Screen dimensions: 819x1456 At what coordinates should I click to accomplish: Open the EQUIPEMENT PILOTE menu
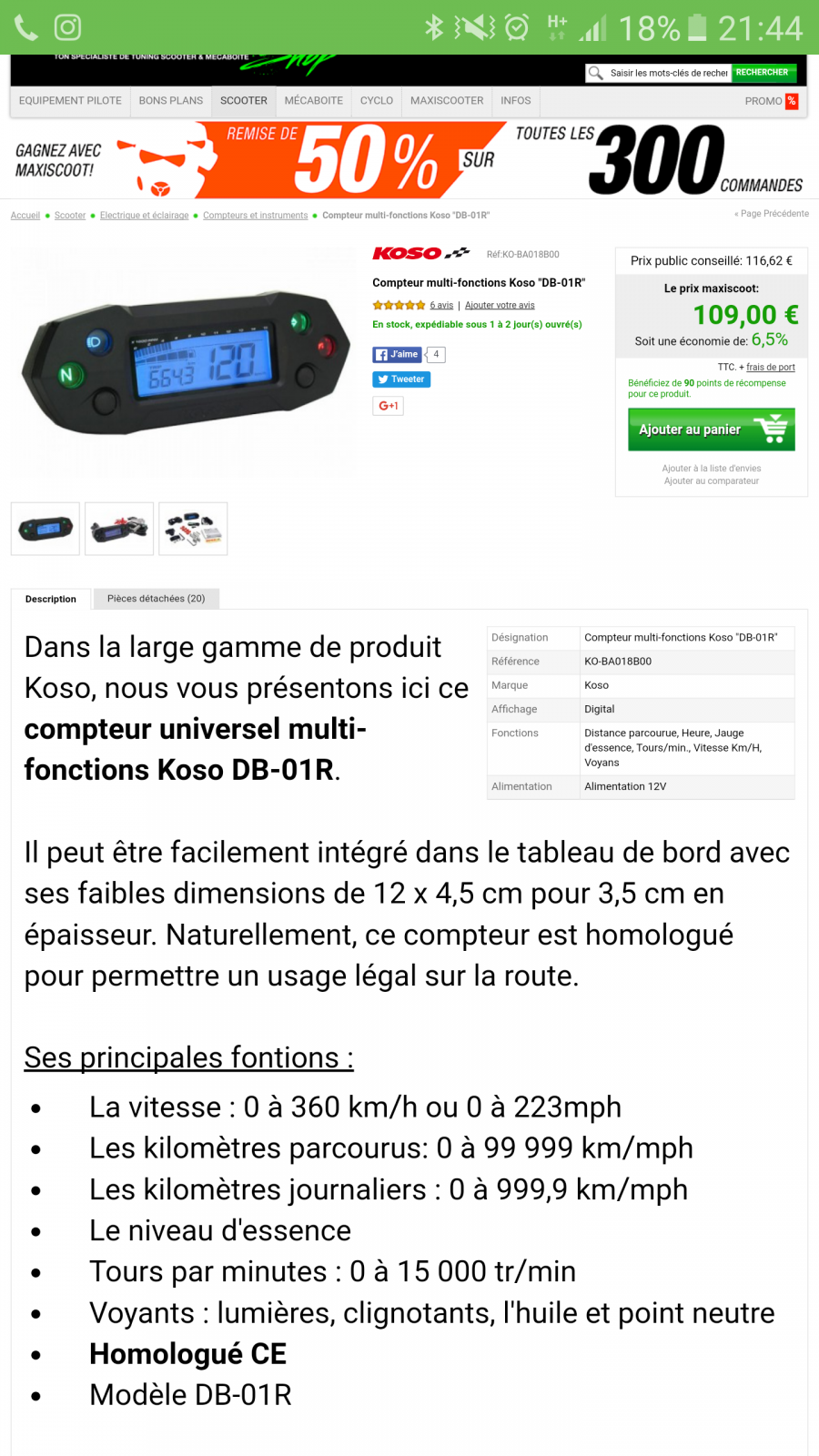pos(70,101)
